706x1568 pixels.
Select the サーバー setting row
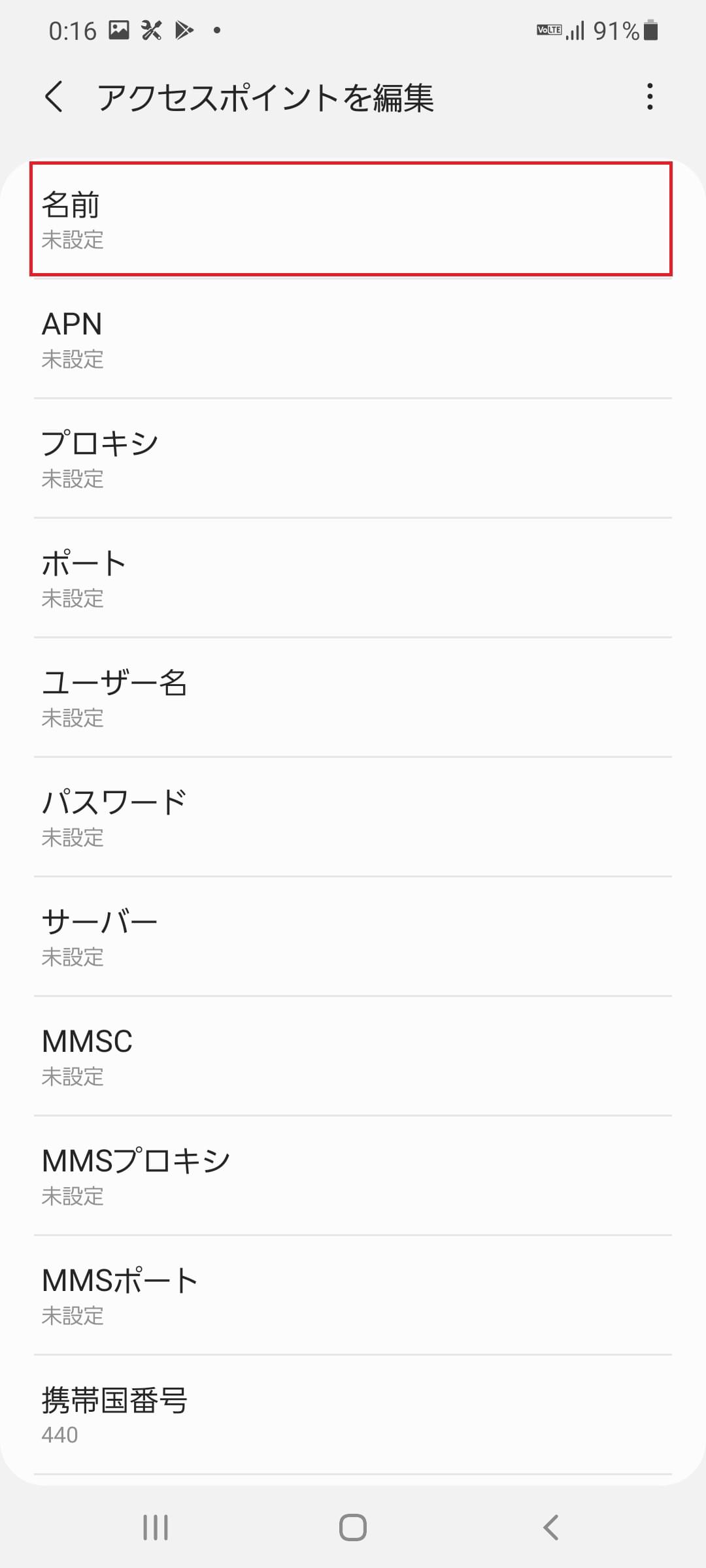pos(353,936)
